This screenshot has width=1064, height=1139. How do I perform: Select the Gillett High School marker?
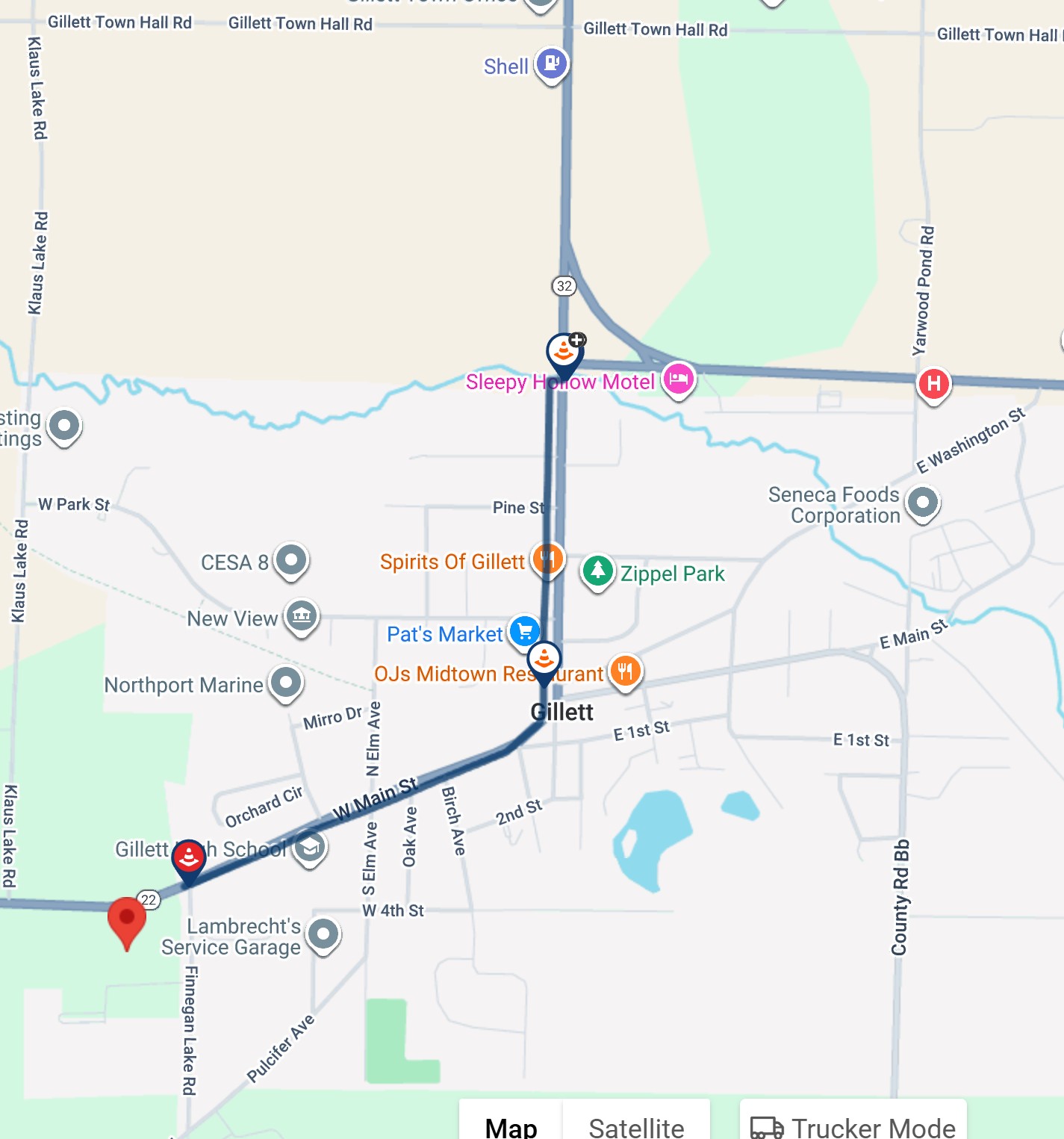(309, 848)
